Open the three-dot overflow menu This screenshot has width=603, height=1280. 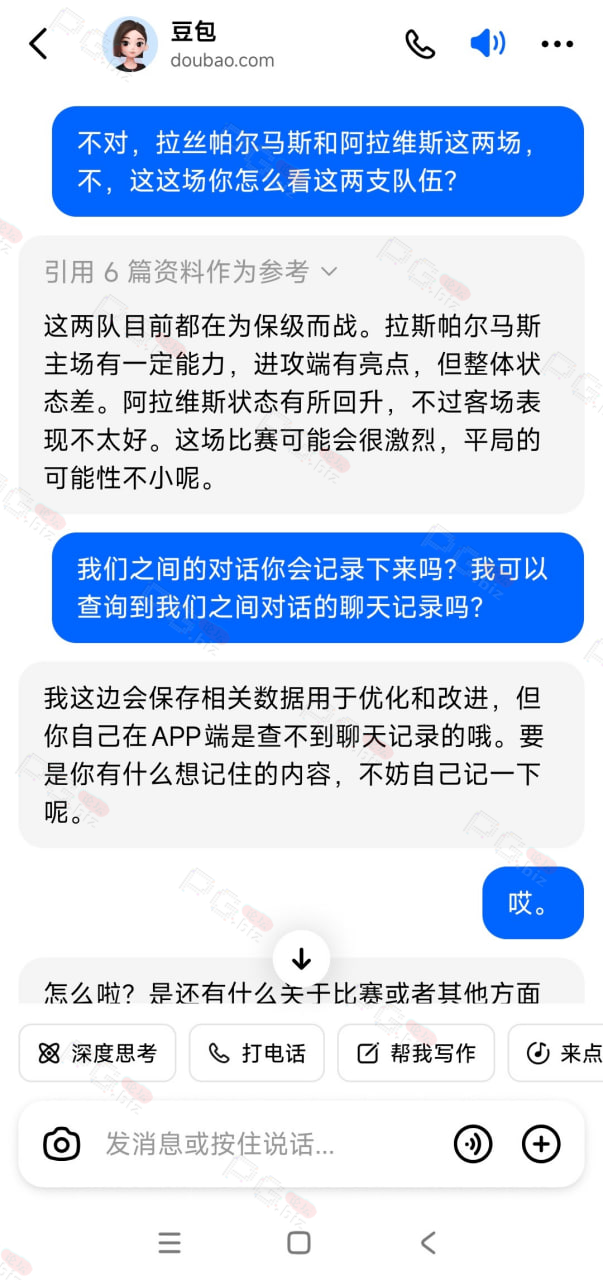(x=557, y=44)
